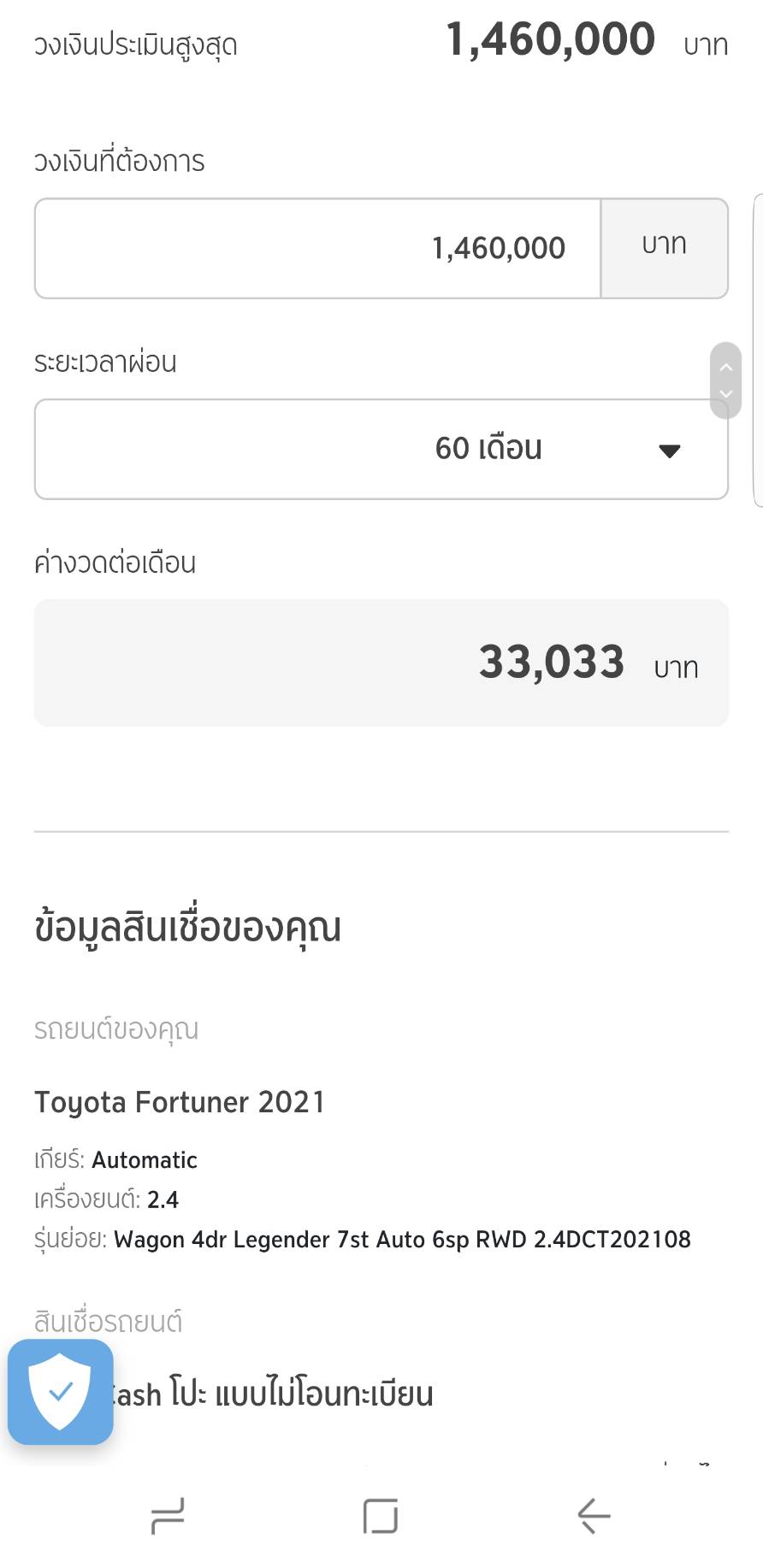The image size is (763, 1568).
Task: Open recent apps from navigation bar
Action: [168, 1516]
